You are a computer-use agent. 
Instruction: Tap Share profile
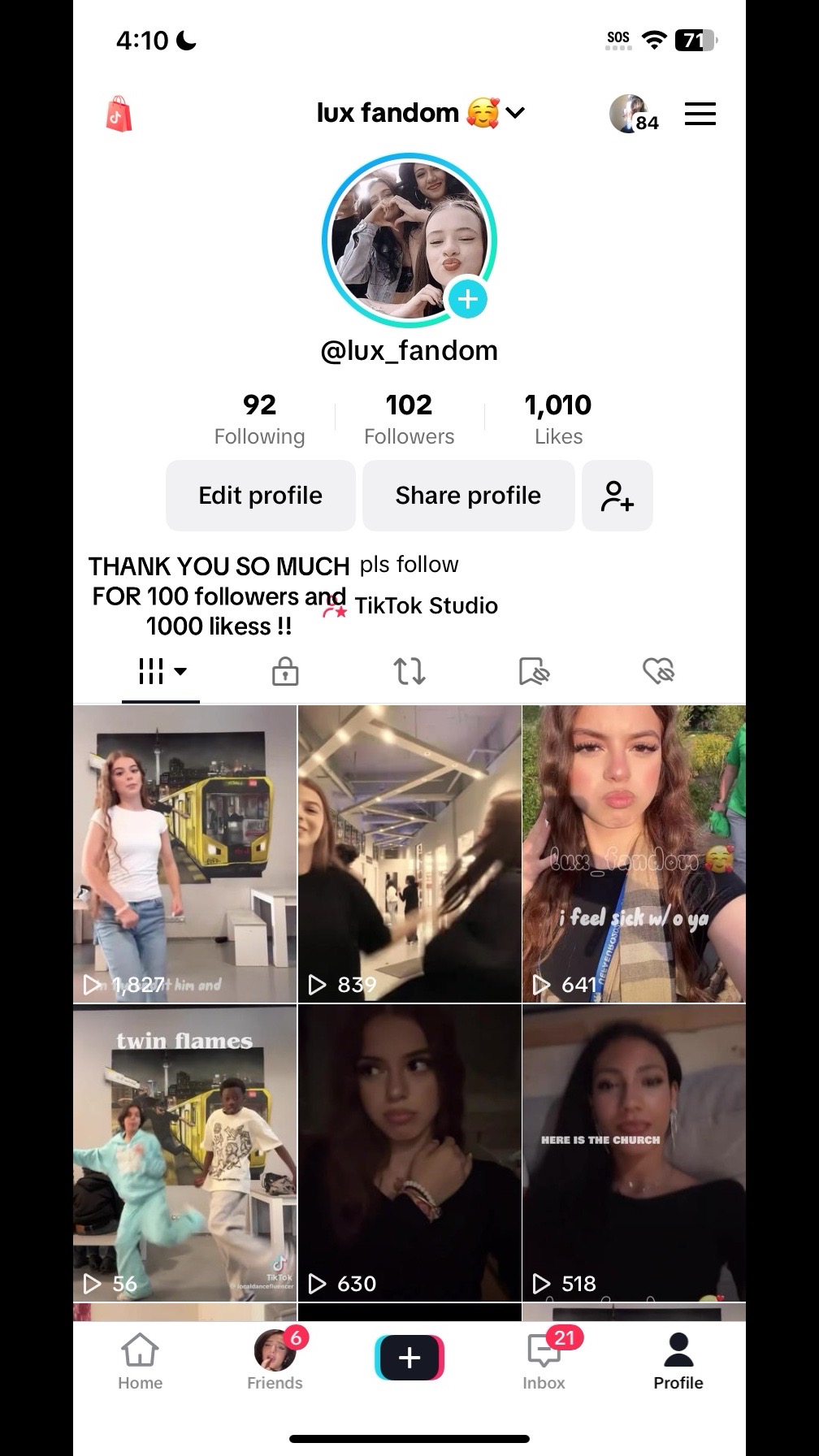pyautogui.click(x=468, y=496)
